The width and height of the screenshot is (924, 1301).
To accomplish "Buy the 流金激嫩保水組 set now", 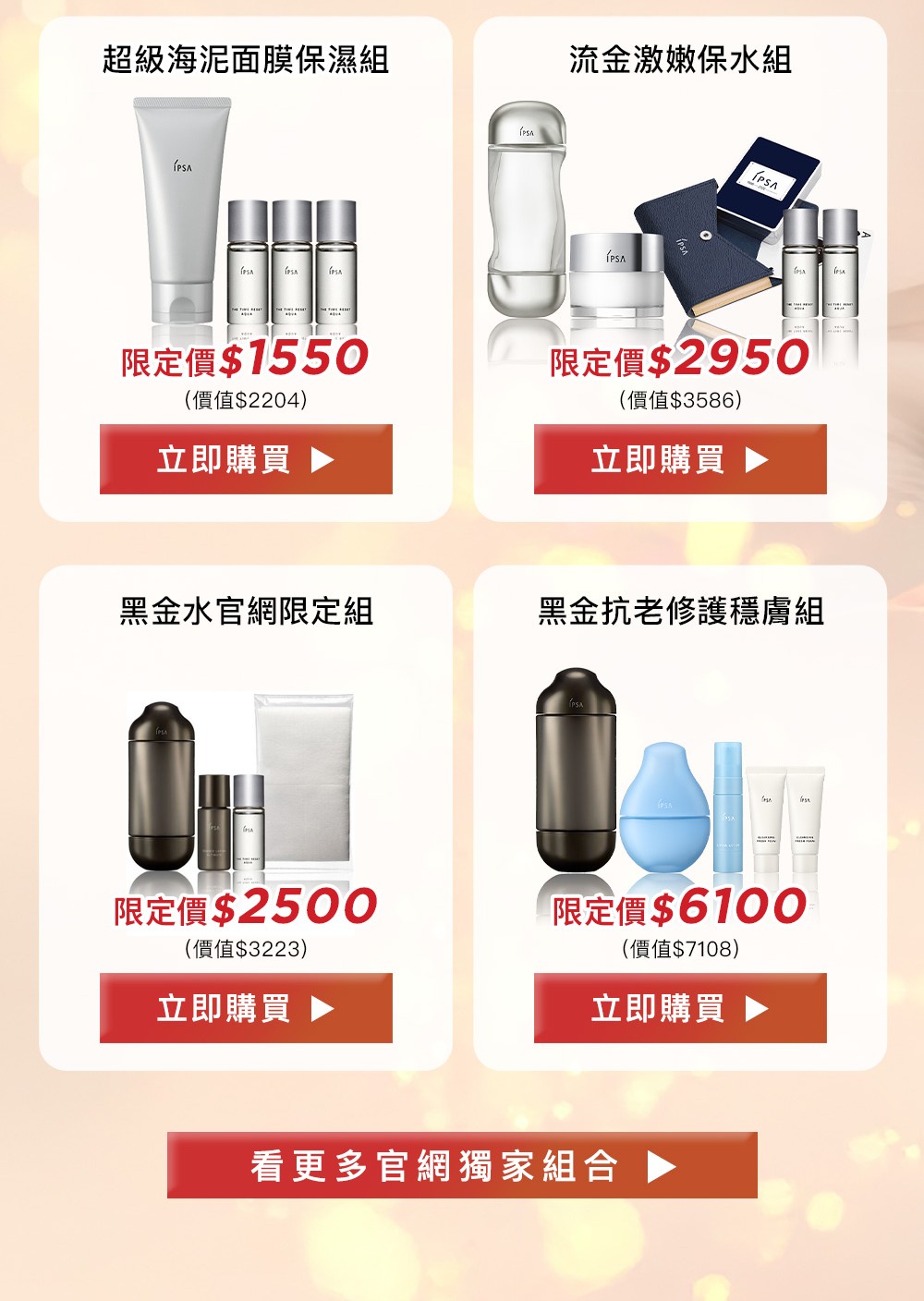I will pyautogui.click(x=680, y=459).
